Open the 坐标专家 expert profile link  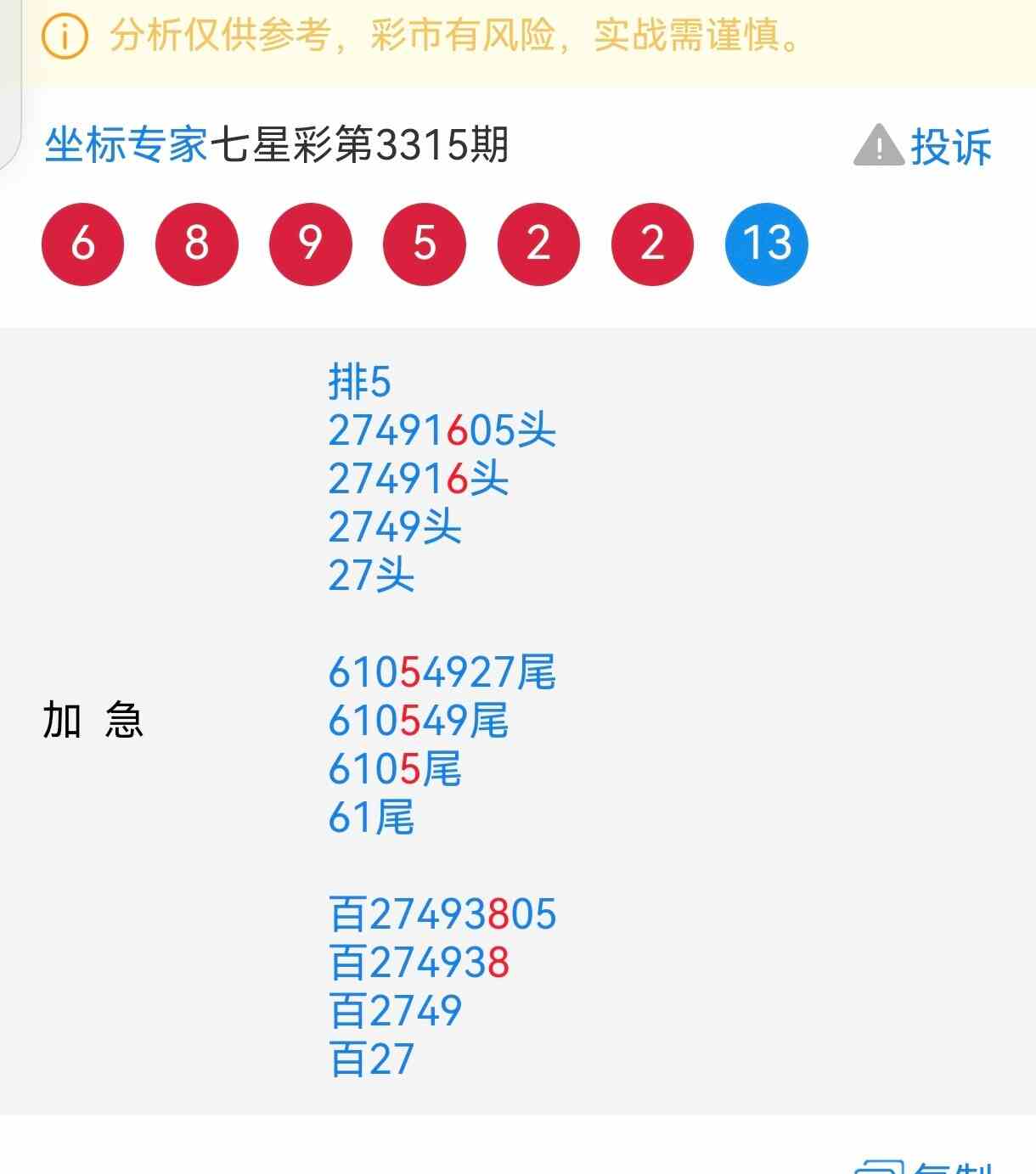coord(127,144)
